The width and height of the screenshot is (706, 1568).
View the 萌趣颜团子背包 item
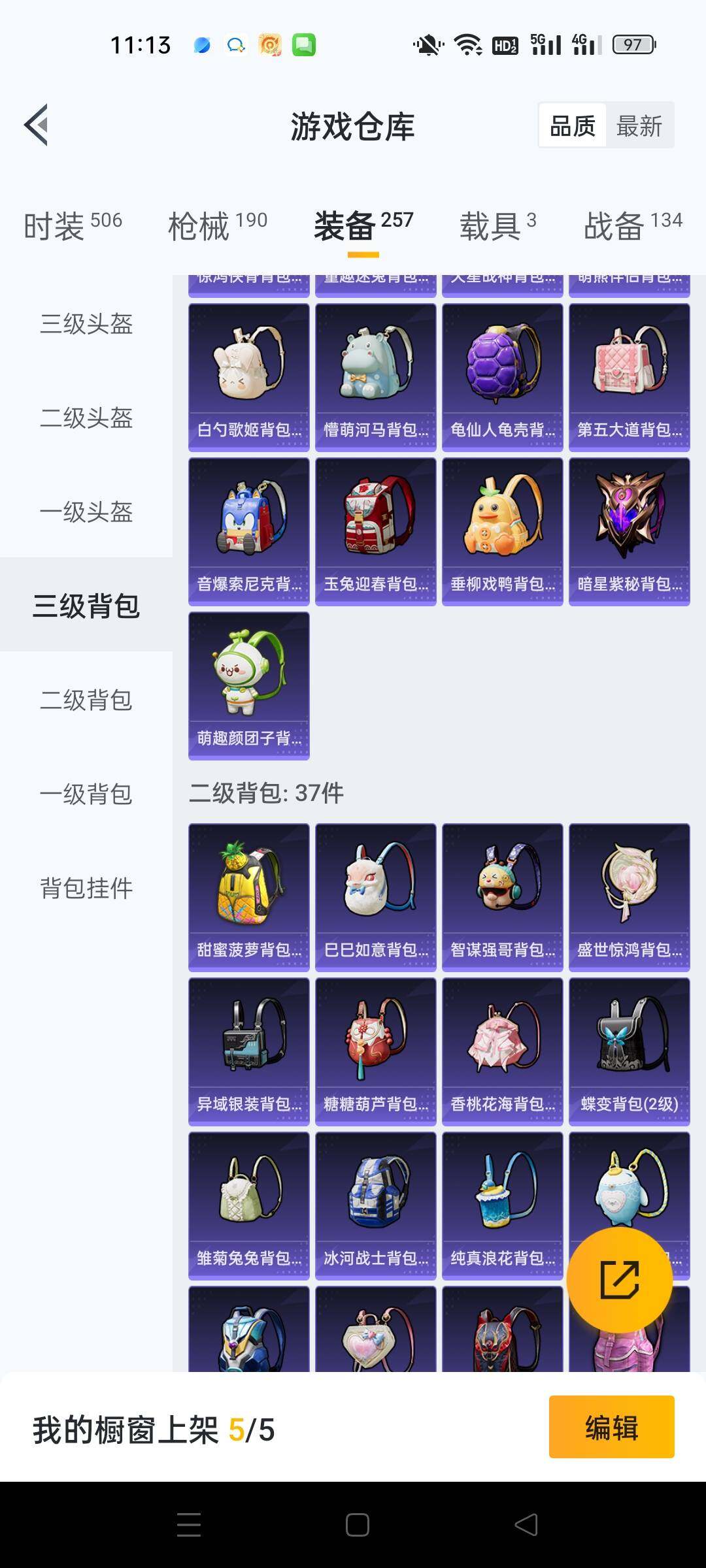[249, 685]
